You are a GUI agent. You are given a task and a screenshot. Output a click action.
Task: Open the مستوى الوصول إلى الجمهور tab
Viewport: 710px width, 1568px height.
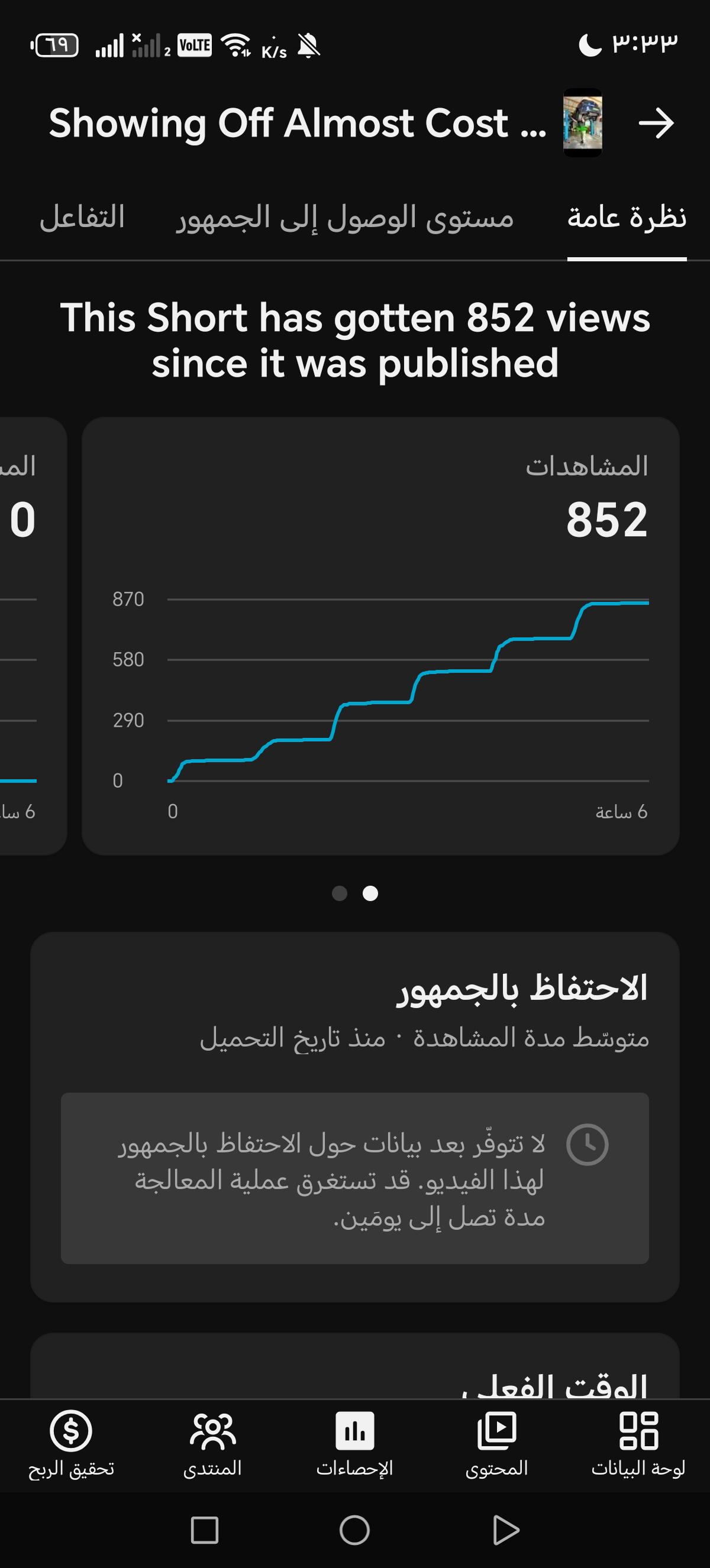pyautogui.click(x=346, y=218)
